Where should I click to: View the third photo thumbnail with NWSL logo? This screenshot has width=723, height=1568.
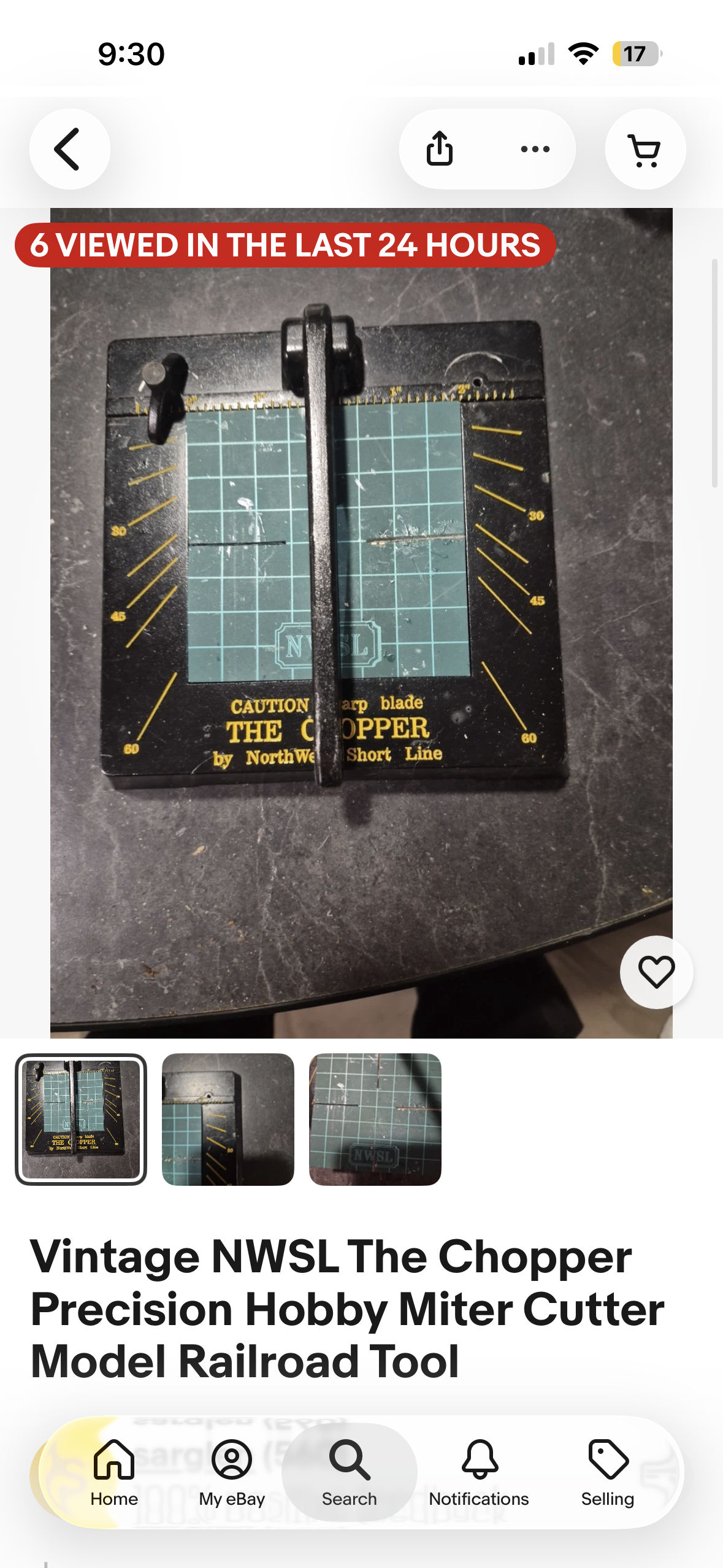(375, 1119)
